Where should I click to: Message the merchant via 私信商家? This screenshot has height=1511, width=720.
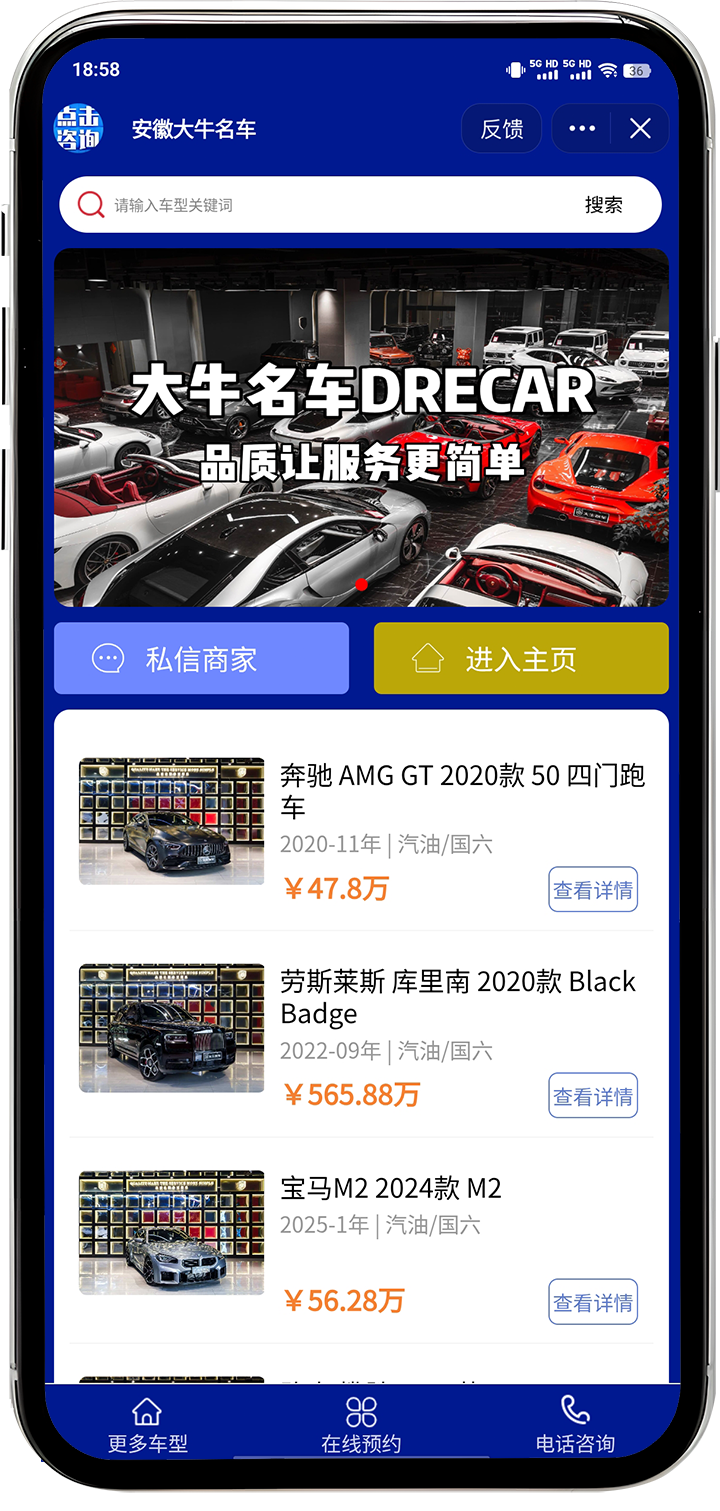[201, 659]
